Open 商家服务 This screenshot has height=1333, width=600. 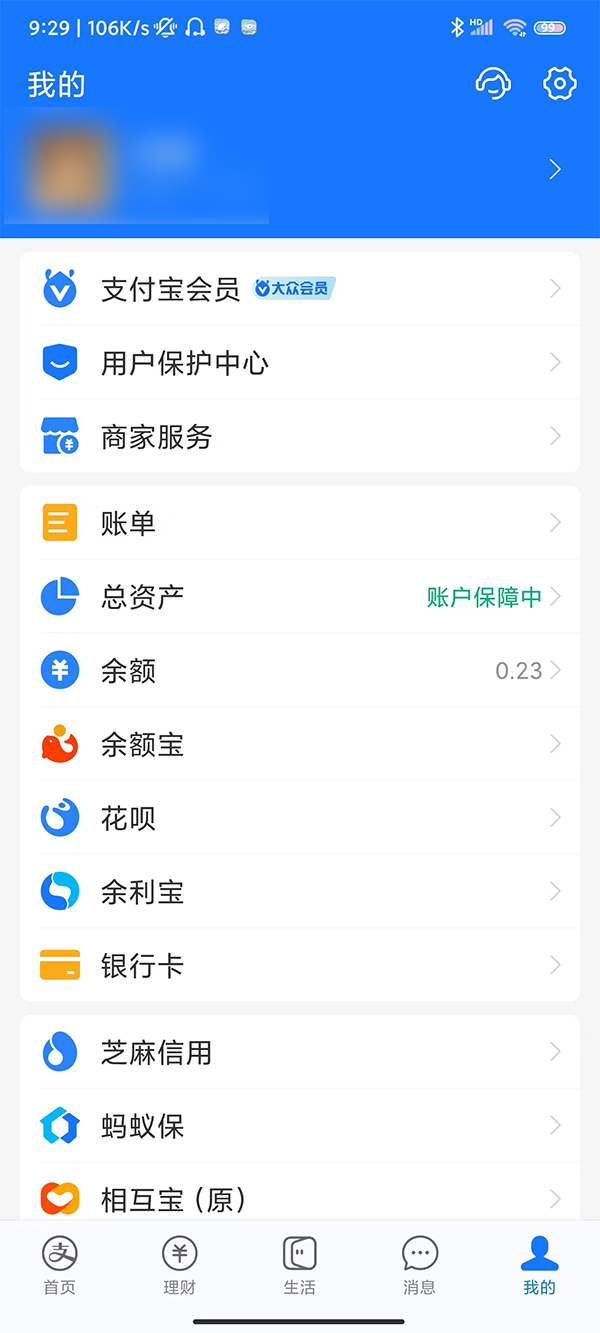tap(300, 437)
